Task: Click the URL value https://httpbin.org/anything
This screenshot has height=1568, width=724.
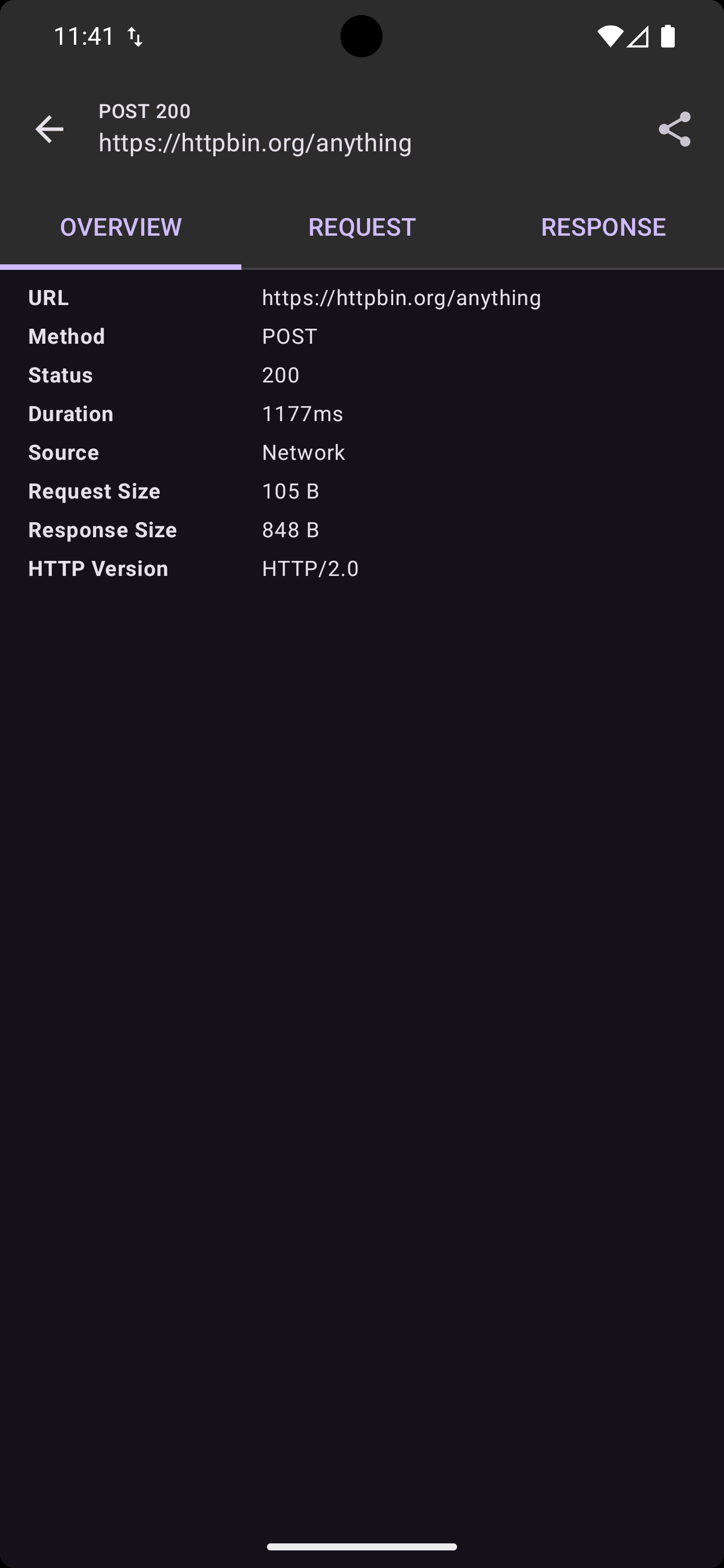Action: (x=401, y=297)
